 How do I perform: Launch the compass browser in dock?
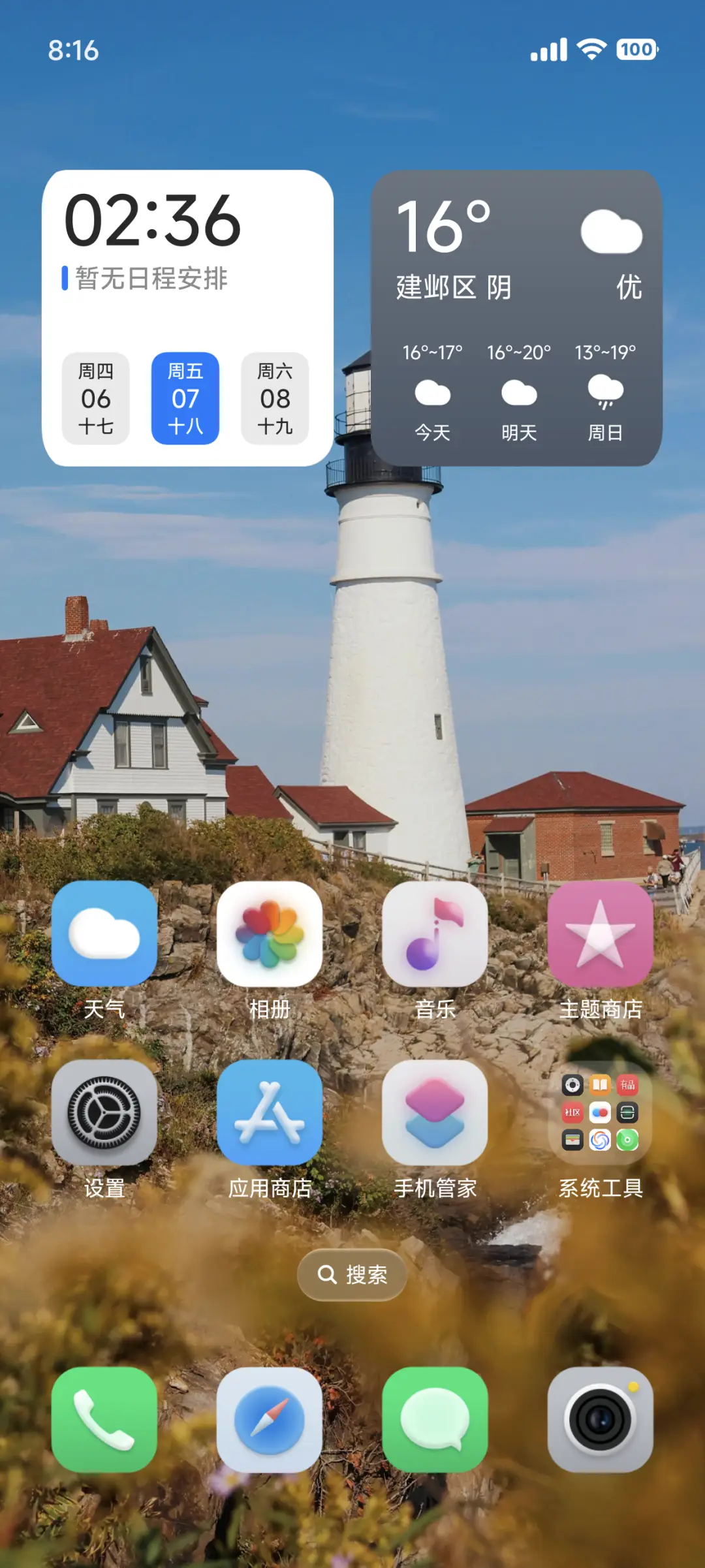pyautogui.click(x=270, y=1420)
